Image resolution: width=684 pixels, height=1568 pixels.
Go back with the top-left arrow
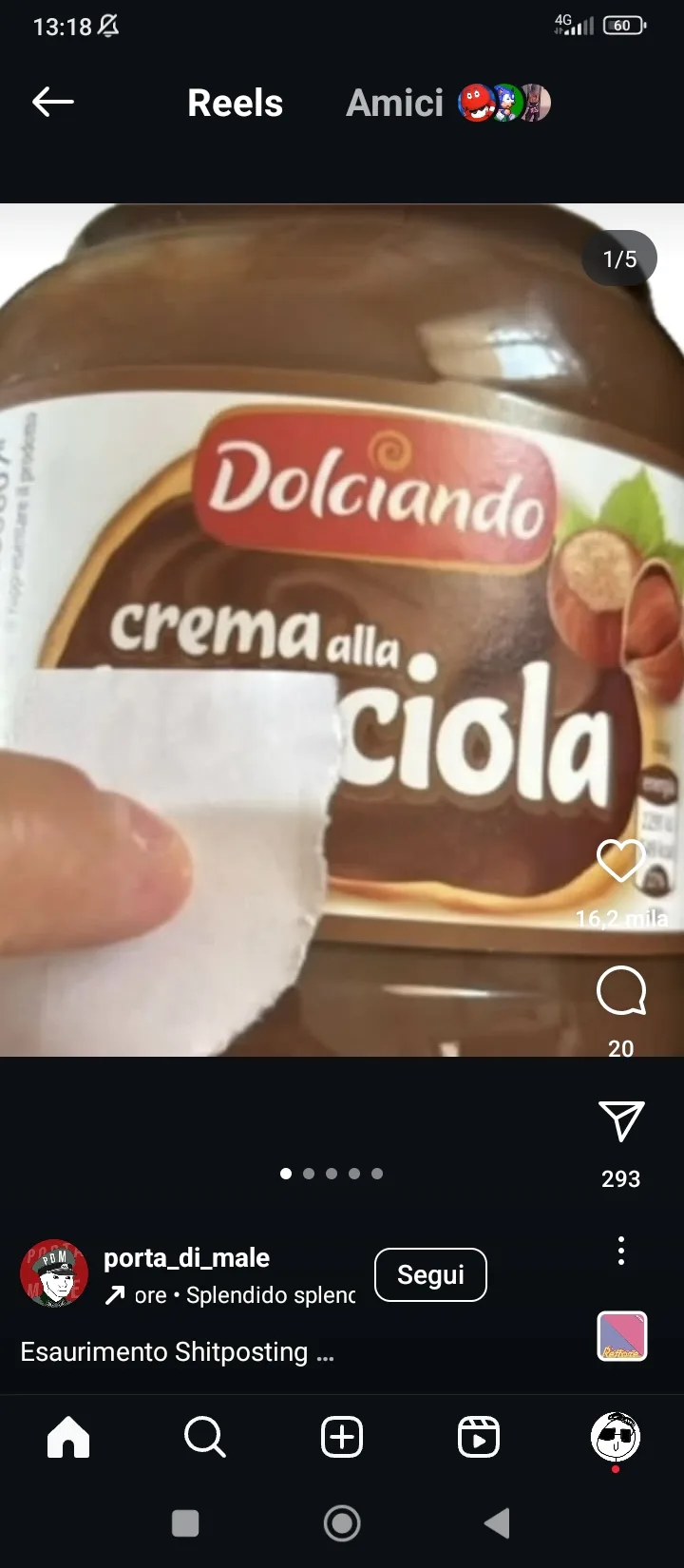click(x=52, y=102)
